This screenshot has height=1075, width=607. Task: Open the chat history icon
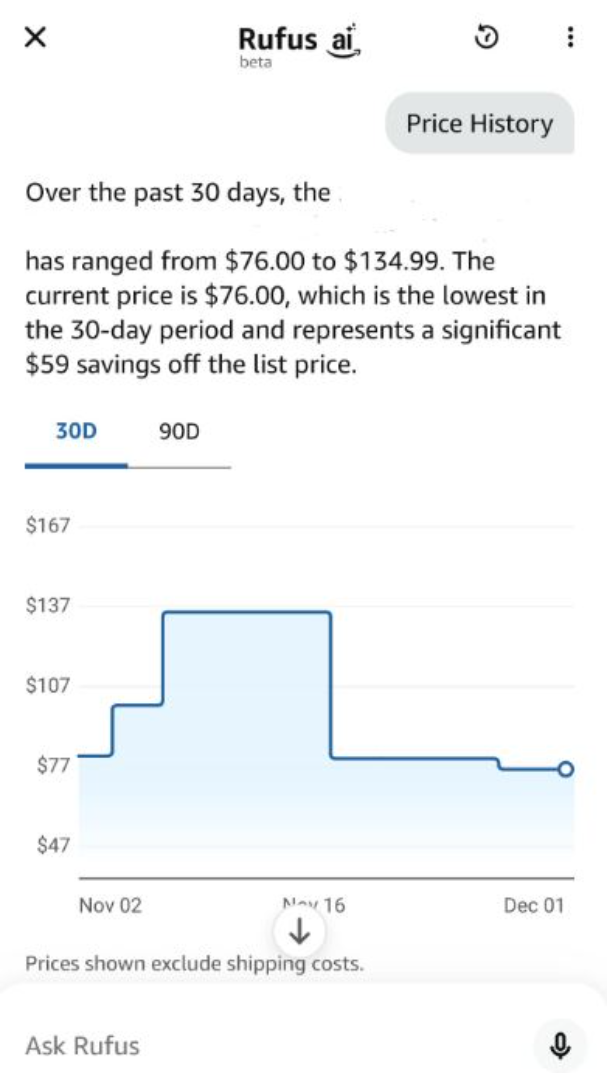pos(485,38)
